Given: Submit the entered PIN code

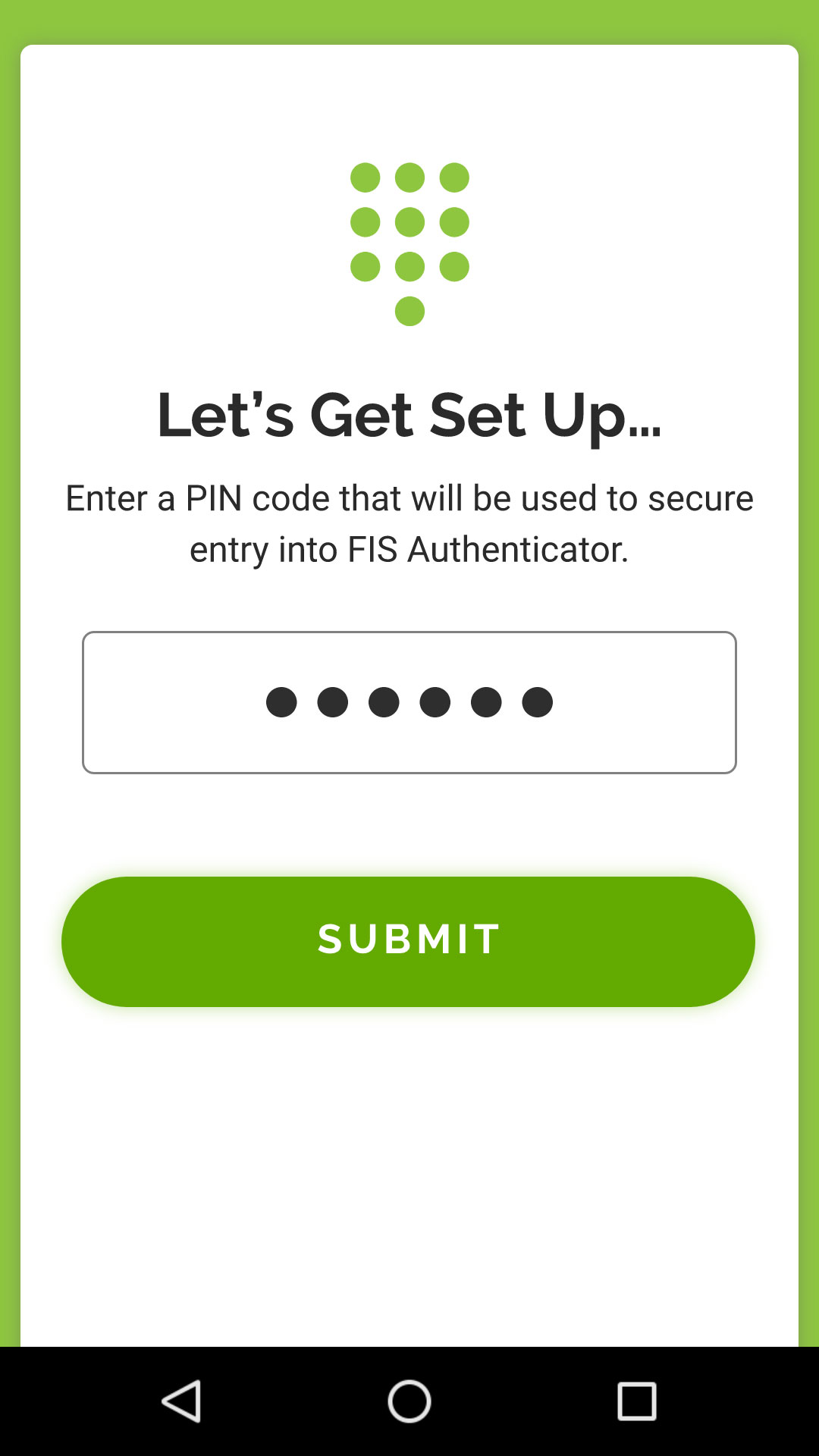Looking at the screenshot, I should pyautogui.click(x=408, y=941).
